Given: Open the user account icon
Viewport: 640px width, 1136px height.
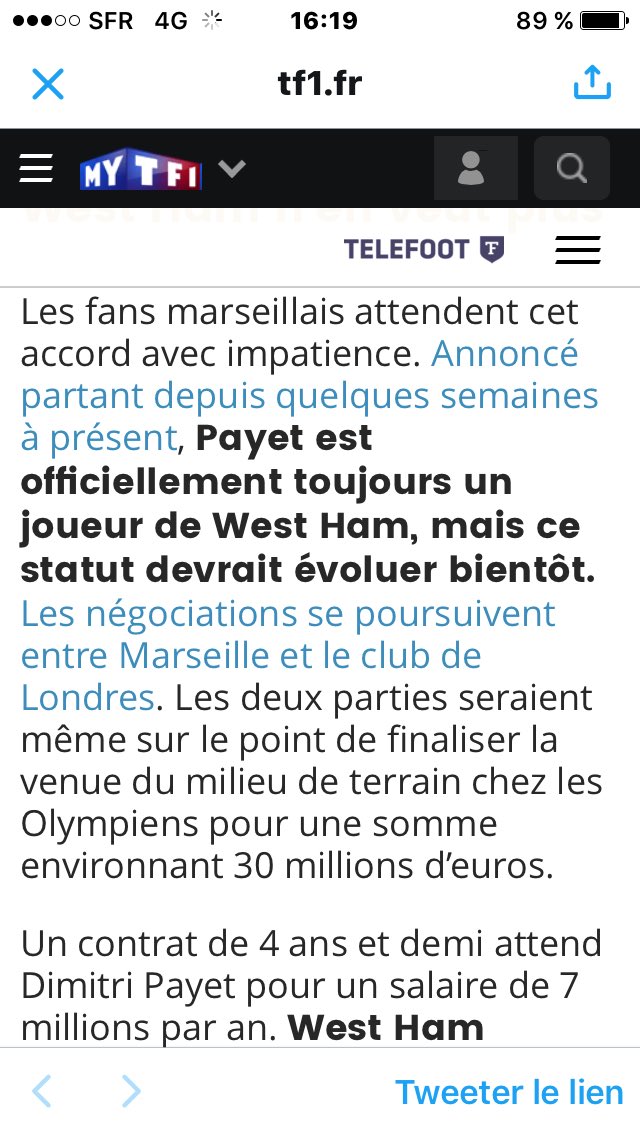Looking at the screenshot, I should (470, 169).
